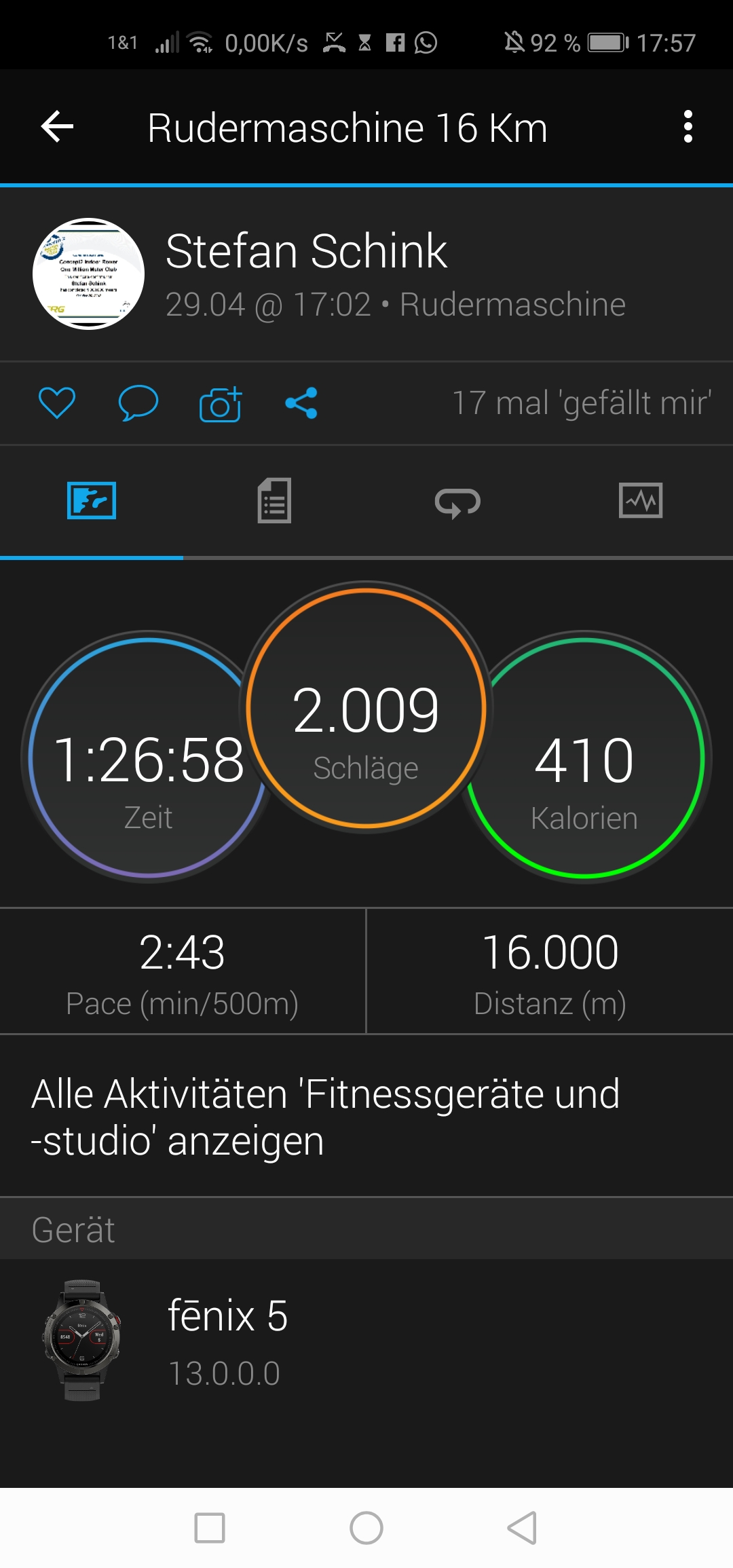Open Stefan Schink's profile picture
This screenshot has width=733, height=1568.
tap(88, 274)
